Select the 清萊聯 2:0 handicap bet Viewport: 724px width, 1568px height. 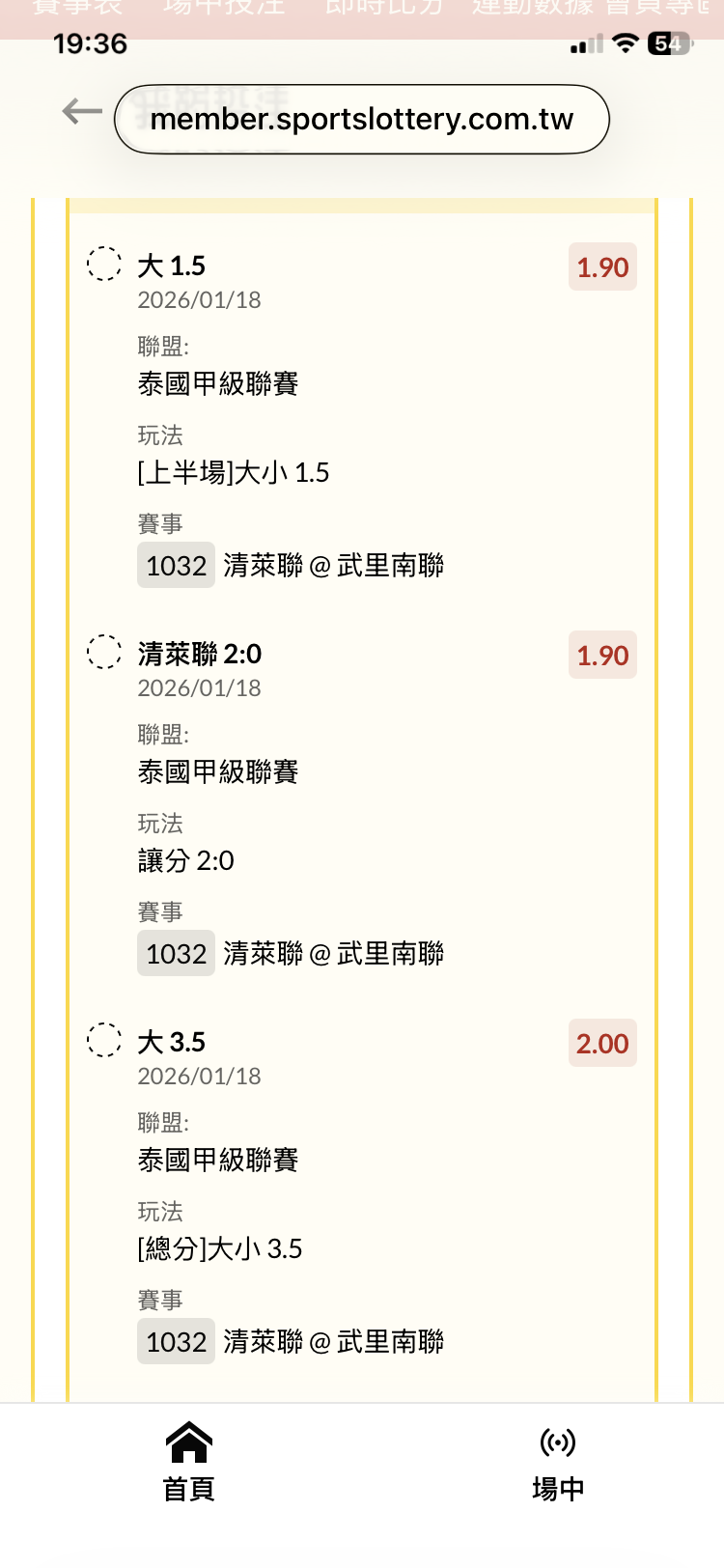pos(104,652)
